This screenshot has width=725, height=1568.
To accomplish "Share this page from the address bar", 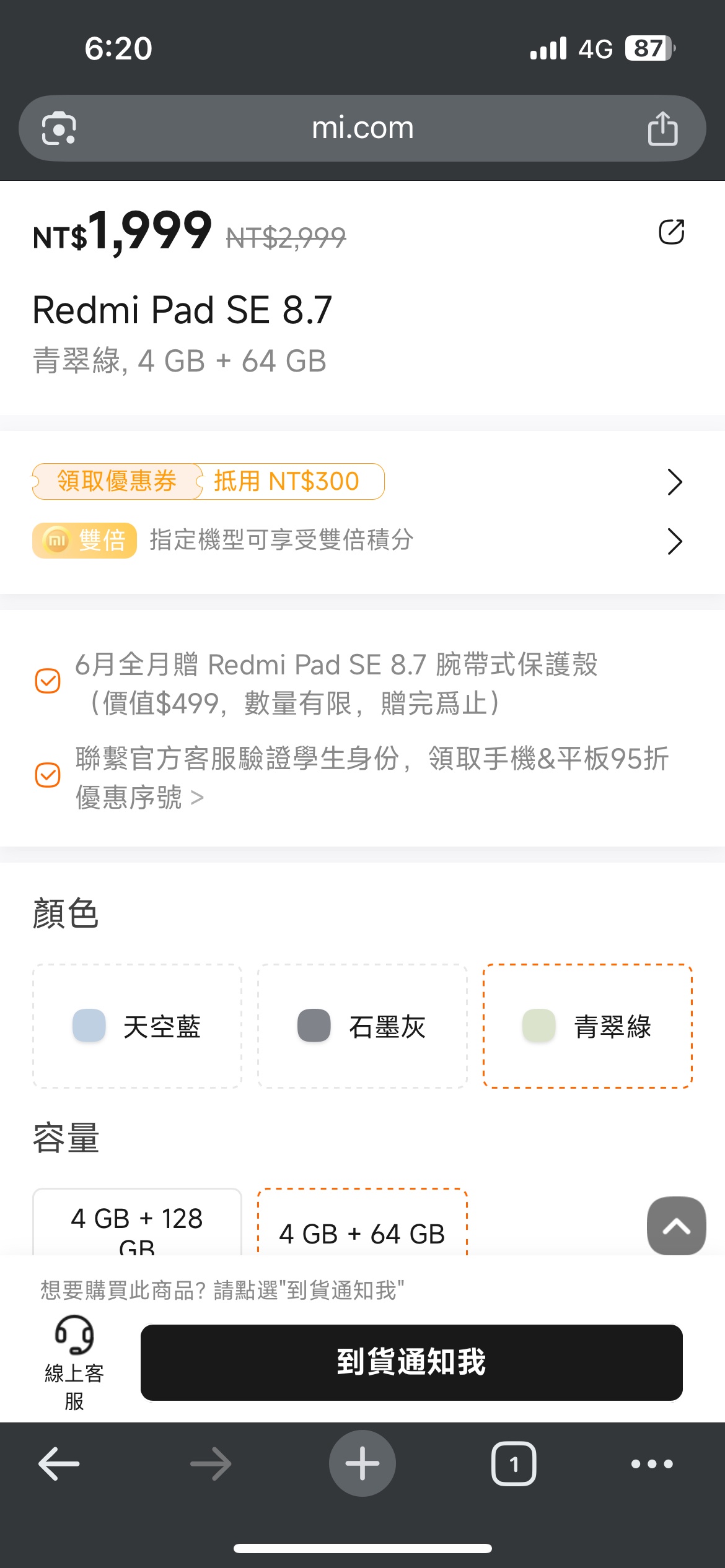I will [662, 128].
